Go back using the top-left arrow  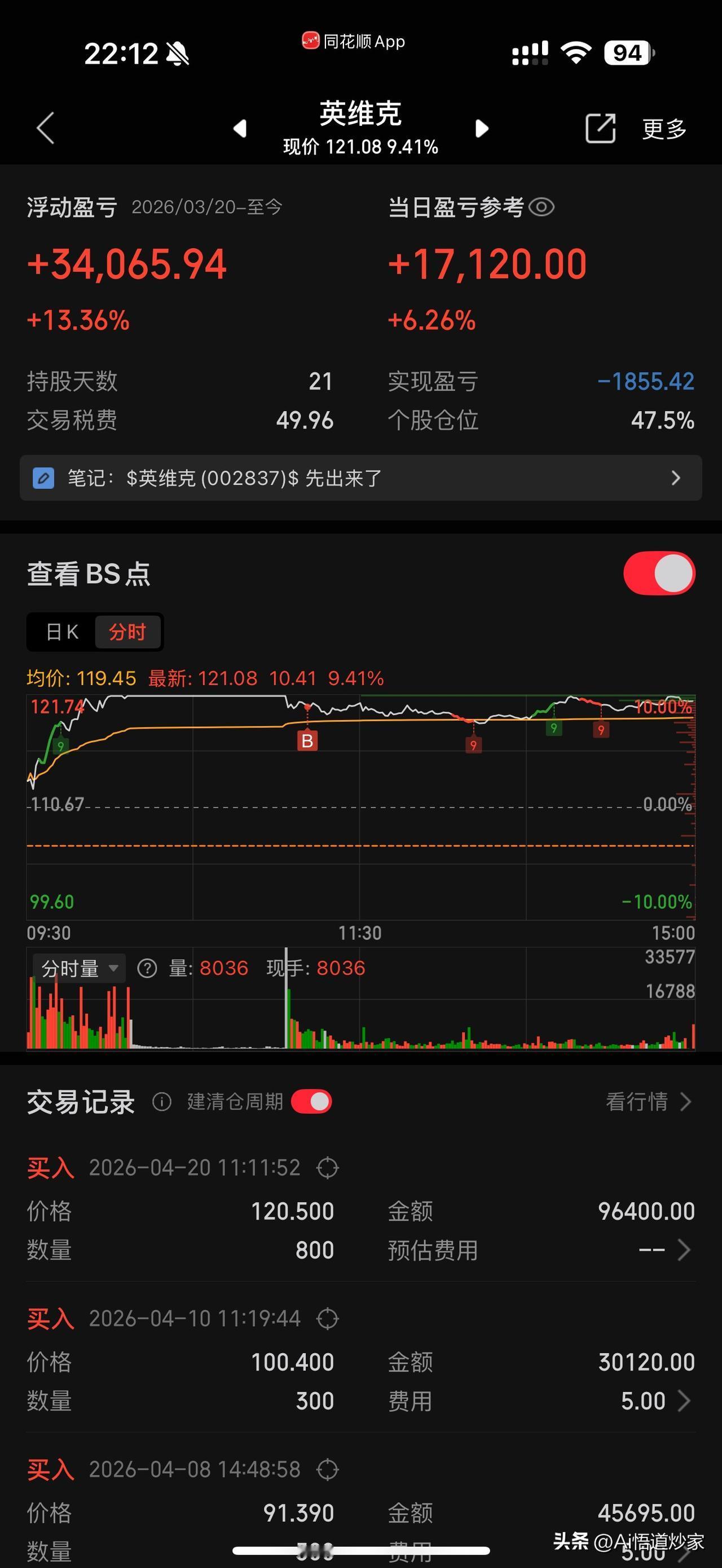(x=46, y=128)
